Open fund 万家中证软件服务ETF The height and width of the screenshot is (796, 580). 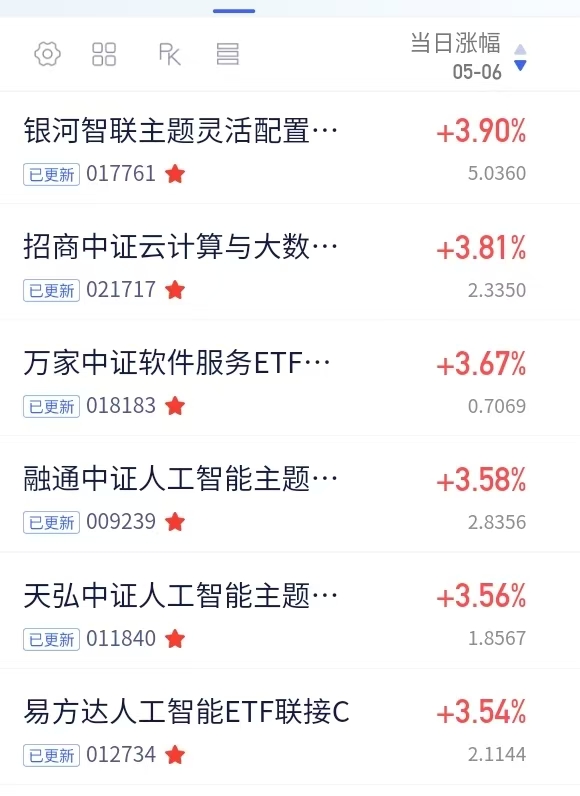[290, 378]
